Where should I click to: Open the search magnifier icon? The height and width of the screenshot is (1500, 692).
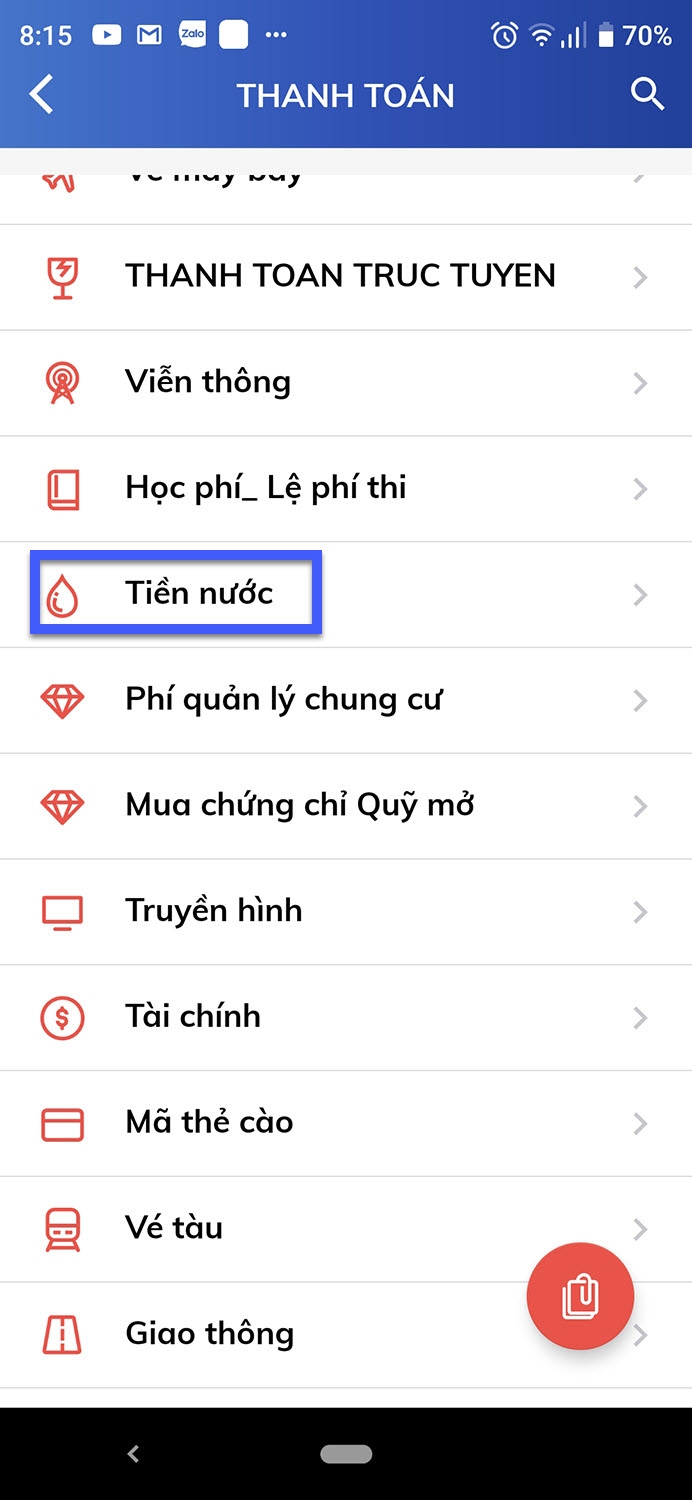pos(647,95)
